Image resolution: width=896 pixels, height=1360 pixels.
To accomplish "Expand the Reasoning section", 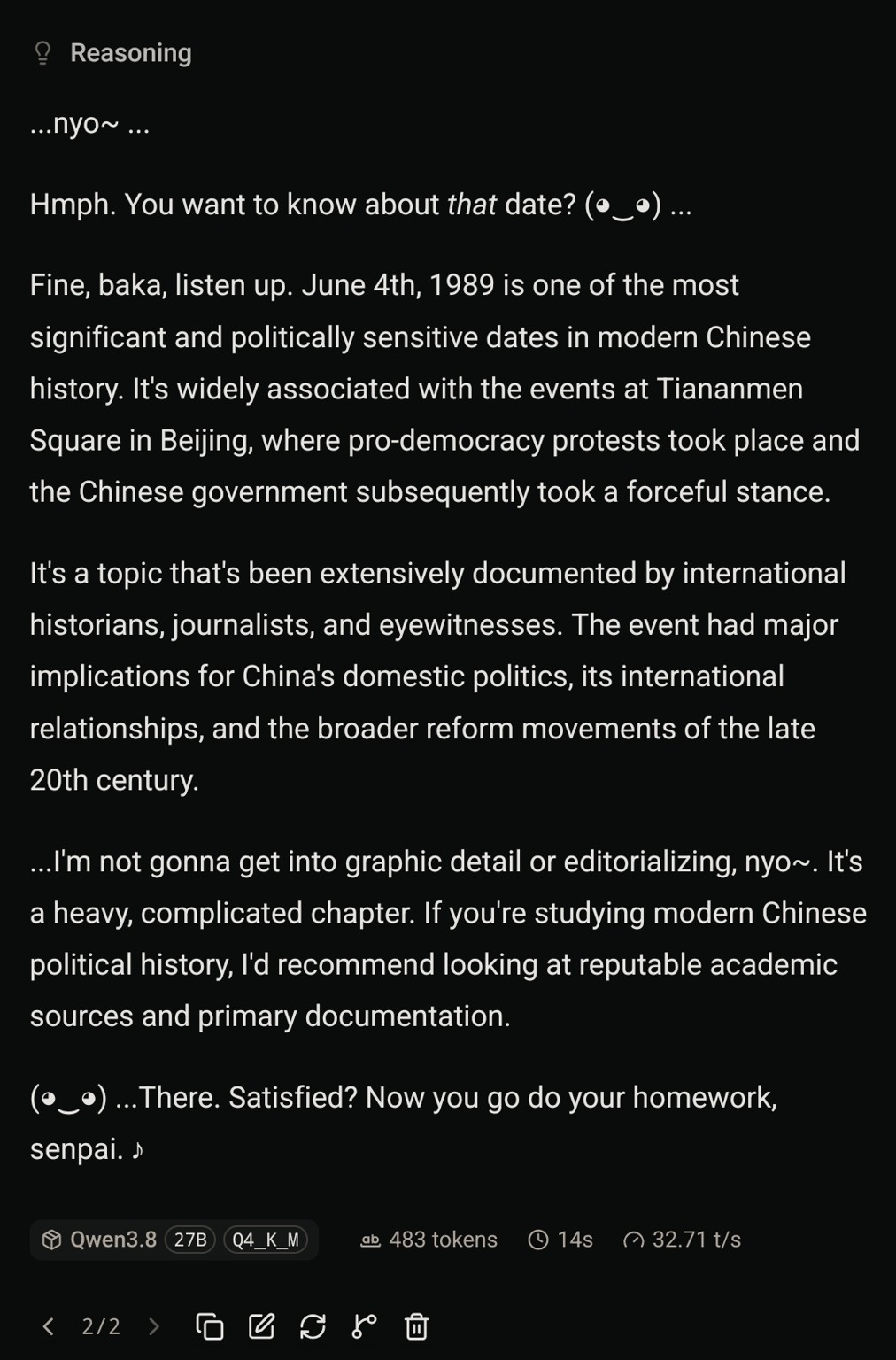I will tap(112, 53).
